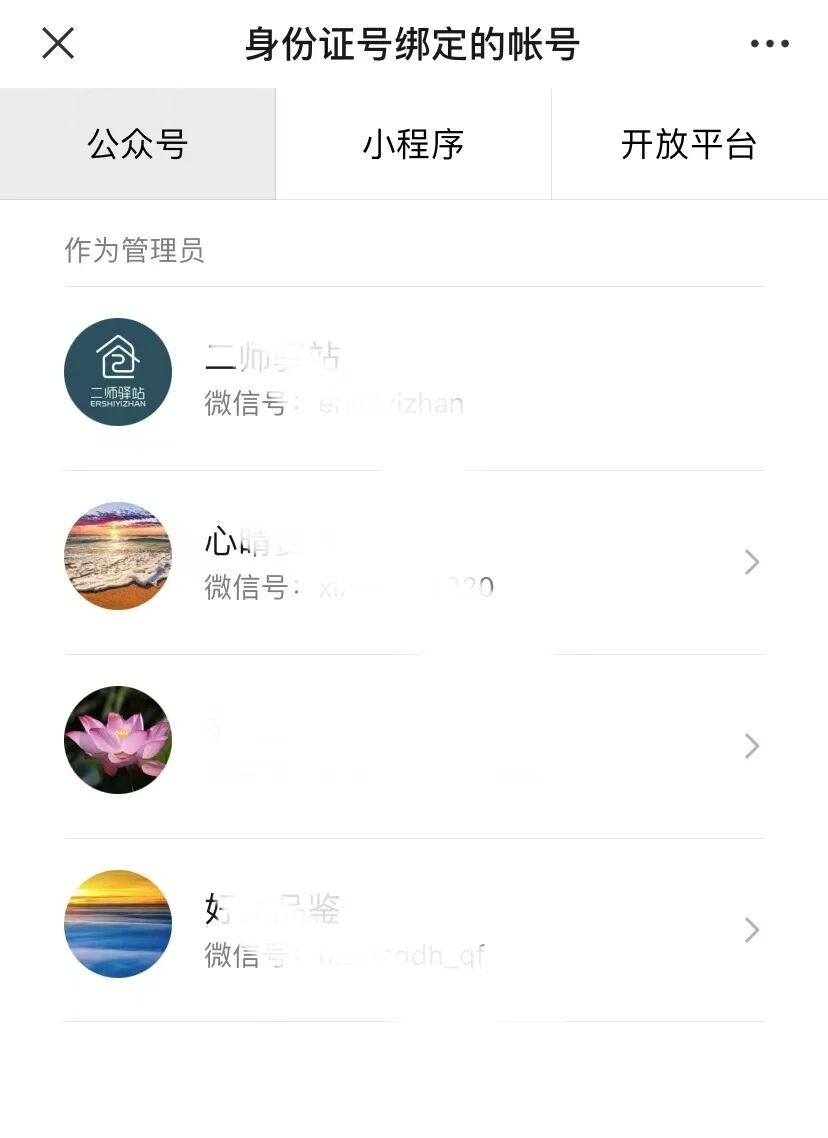Open the account ending in 品鉴
828x1138 pixels.
click(x=413, y=930)
